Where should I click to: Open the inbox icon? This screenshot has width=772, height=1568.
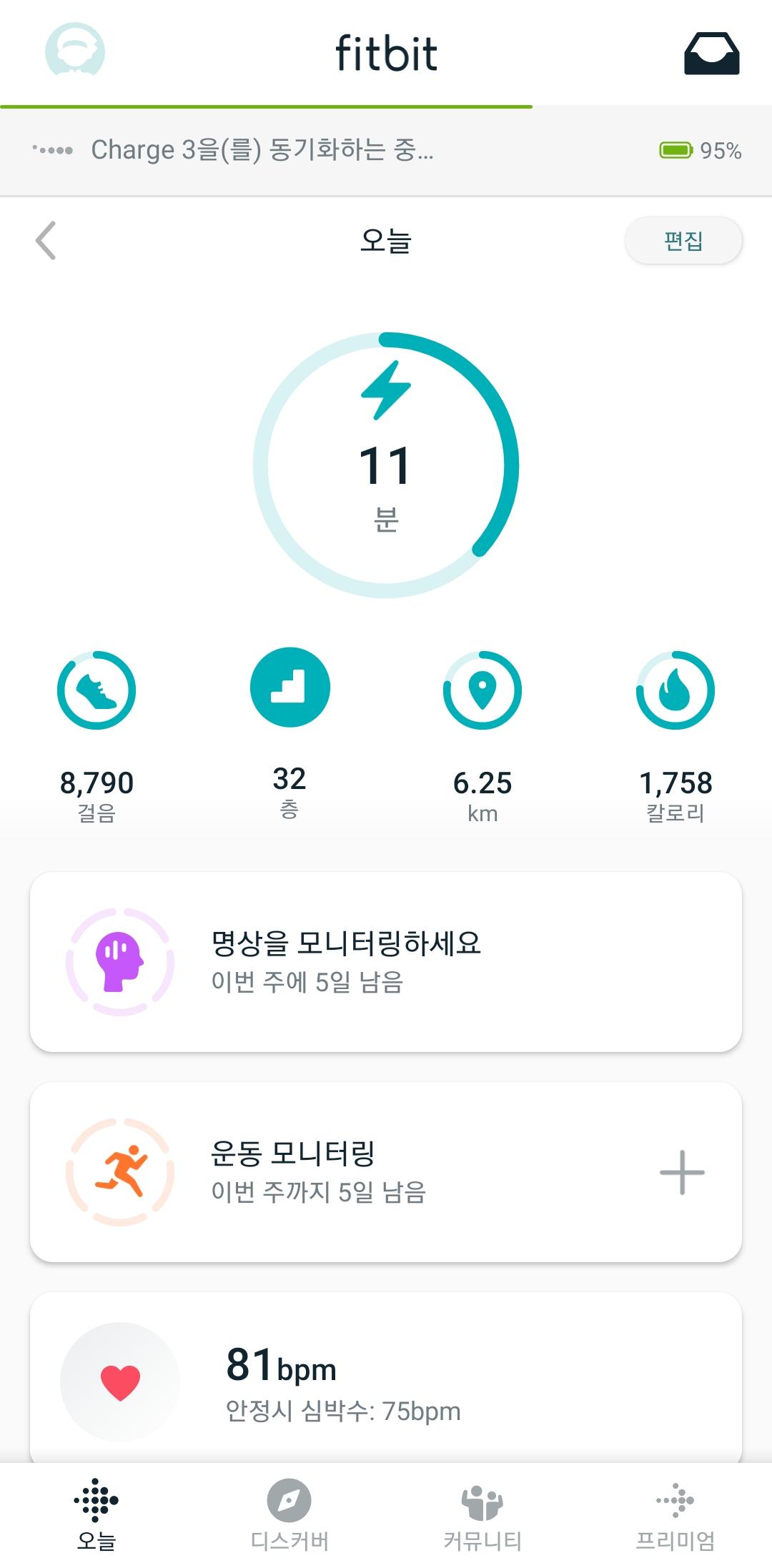point(711,54)
